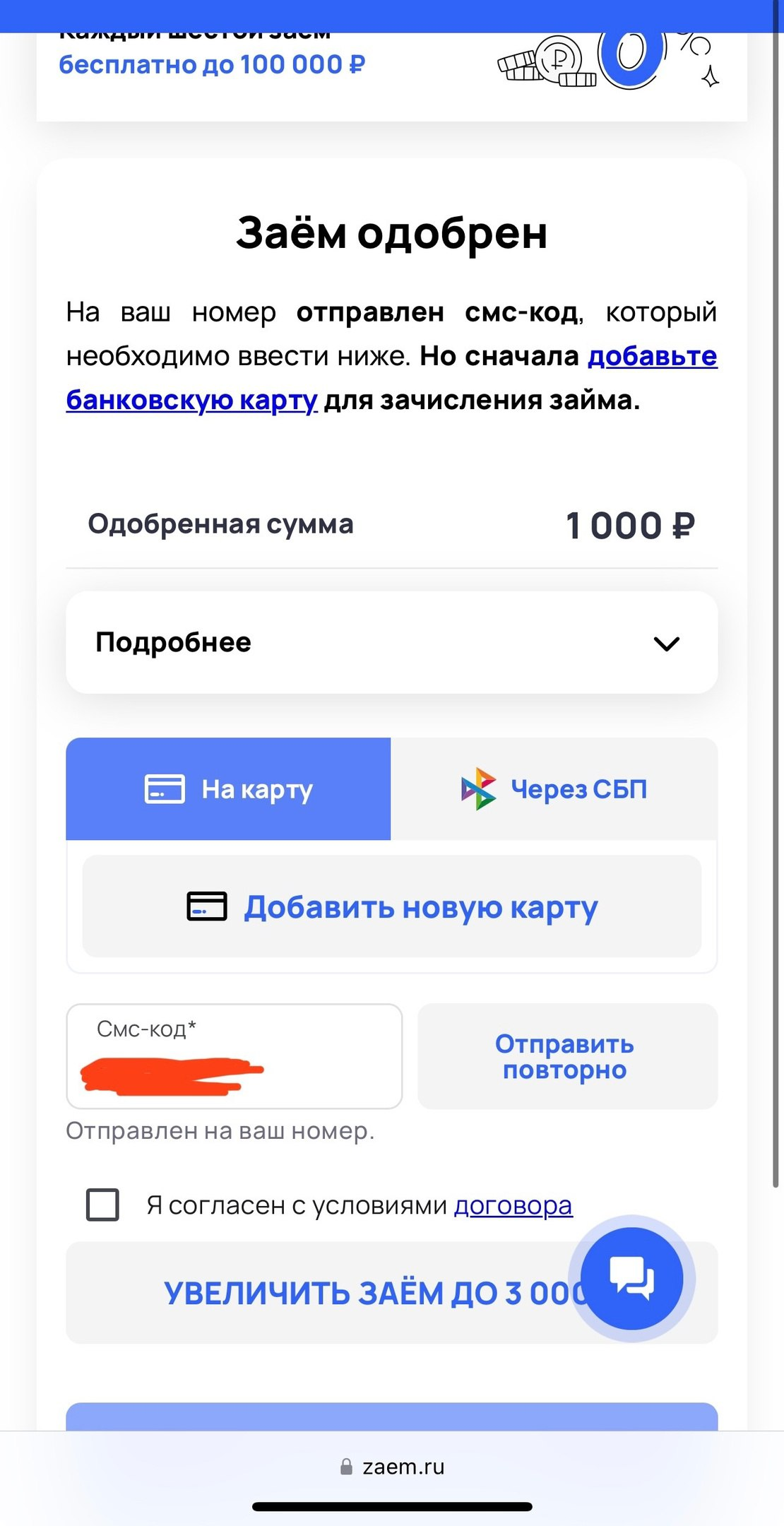This screenshot has height=1526, width=784.
Task: Click the lock icon next to zaem.ru
Action: [346, 1466]
